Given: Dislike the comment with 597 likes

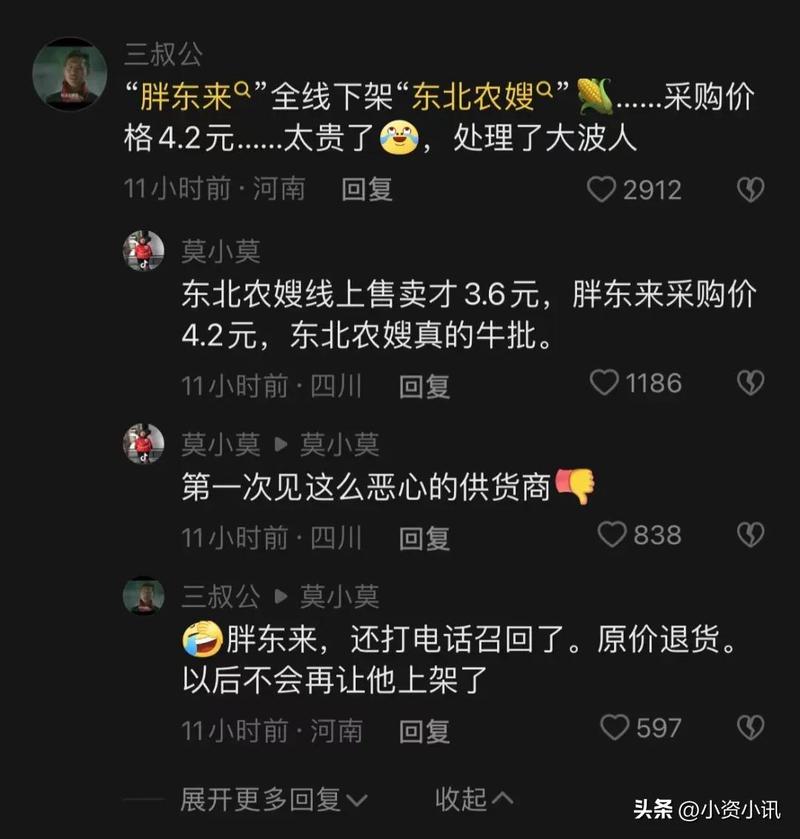Looking at the screenshot, I should click(x=750, y=728).
